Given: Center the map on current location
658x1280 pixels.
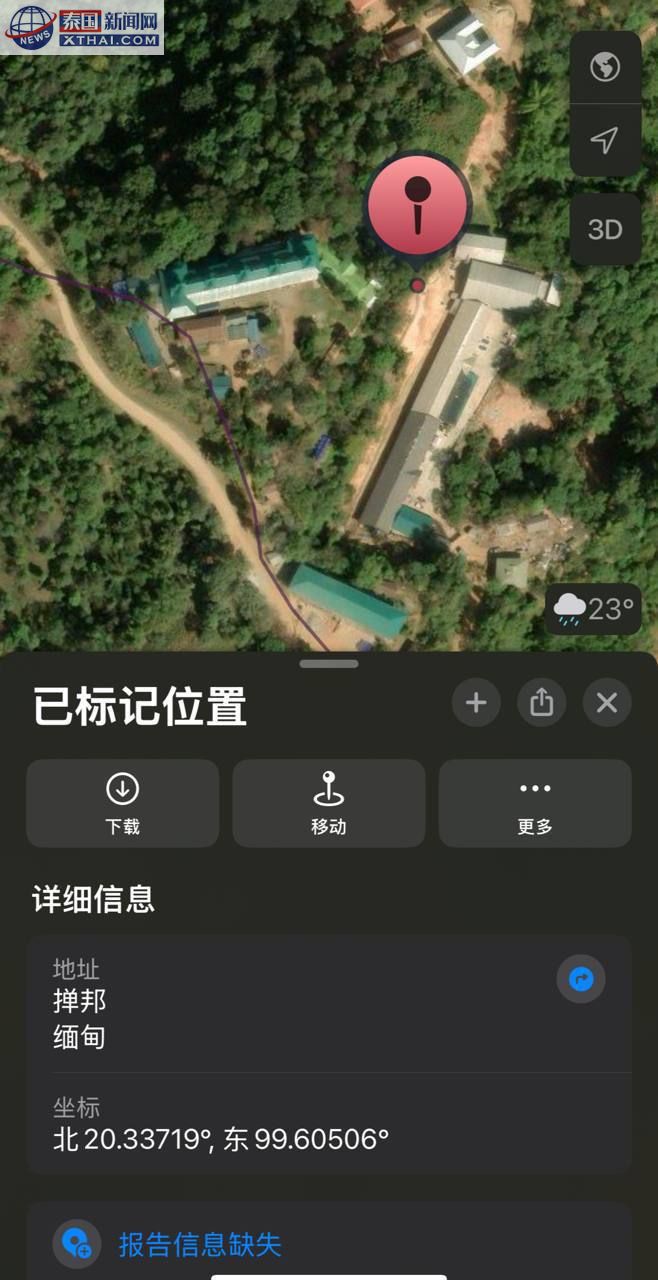Looking at the screenshot, I should point(605,140).
